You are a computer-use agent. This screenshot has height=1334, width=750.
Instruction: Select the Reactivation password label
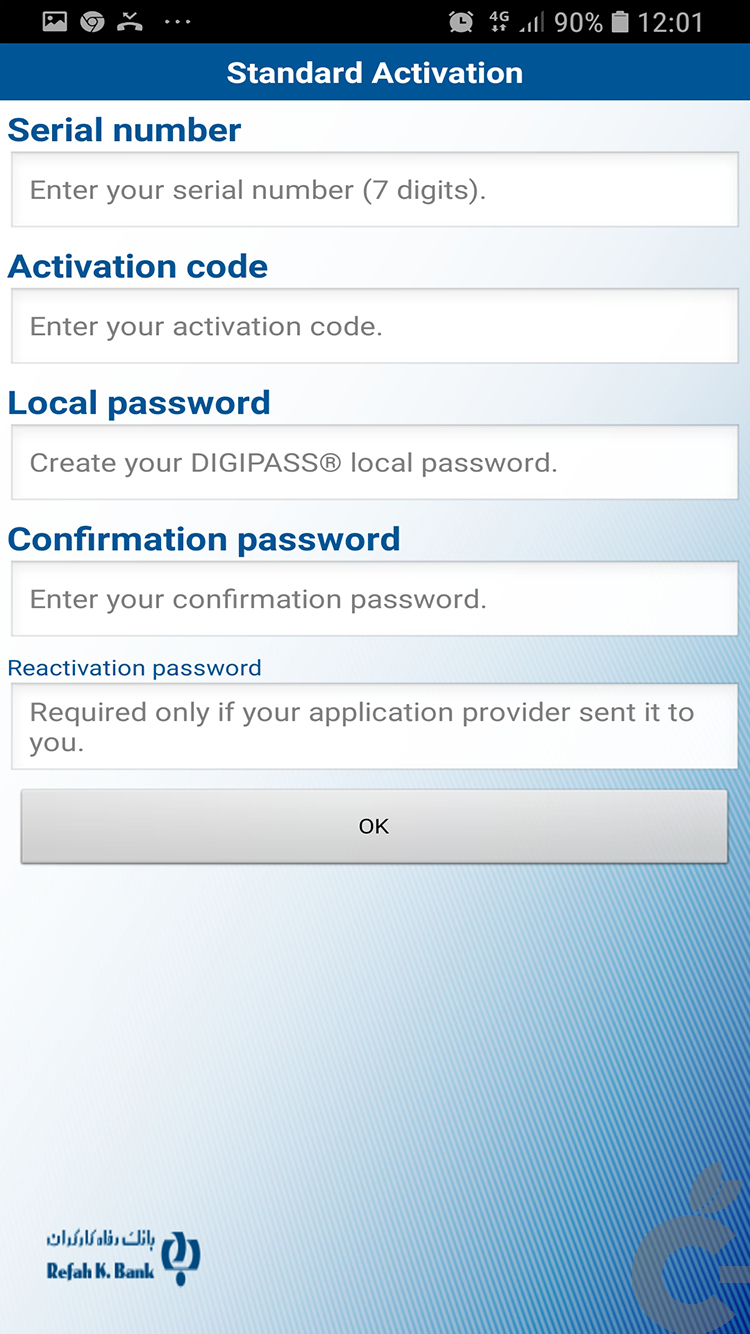coord(134,668)
